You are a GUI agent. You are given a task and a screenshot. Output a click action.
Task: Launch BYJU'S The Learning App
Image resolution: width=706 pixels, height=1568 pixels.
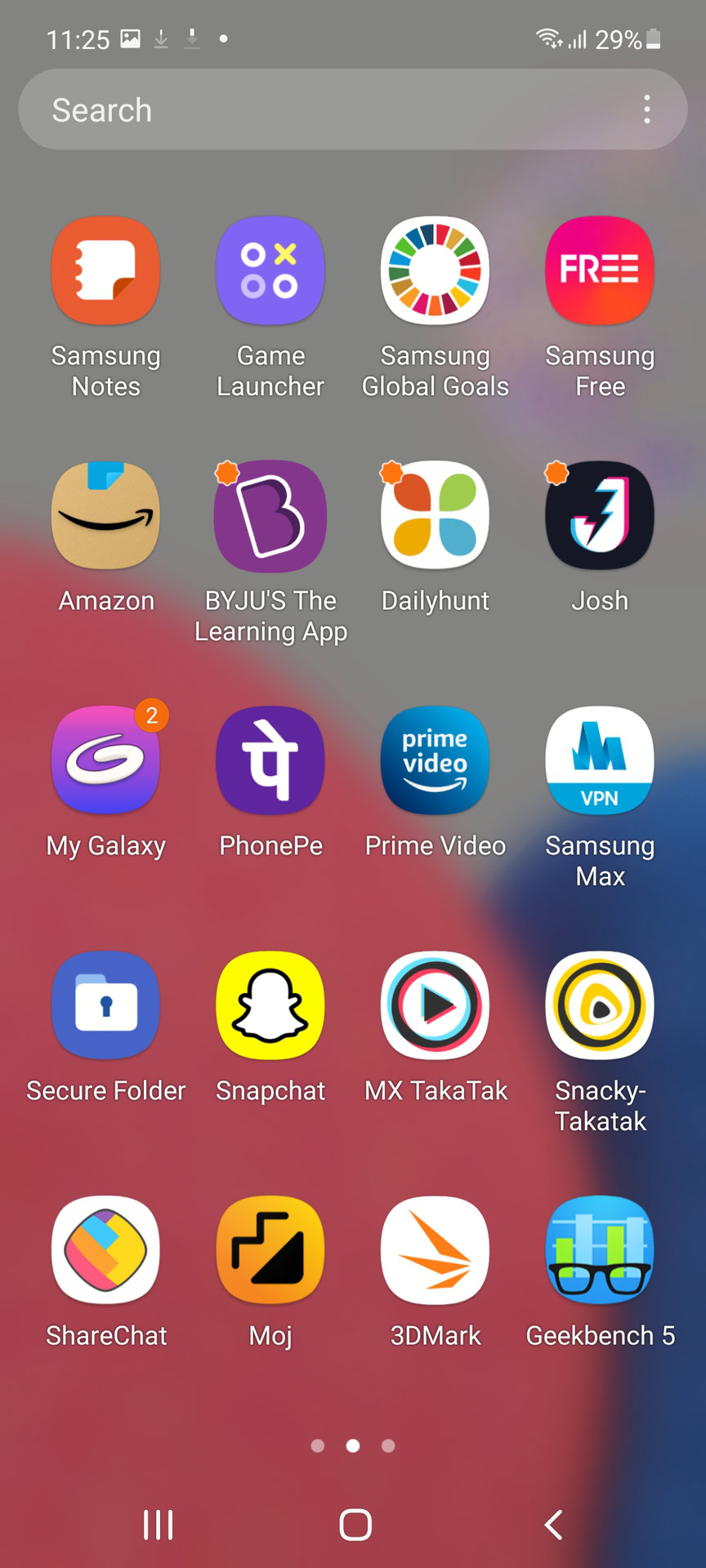coord(270,515)
